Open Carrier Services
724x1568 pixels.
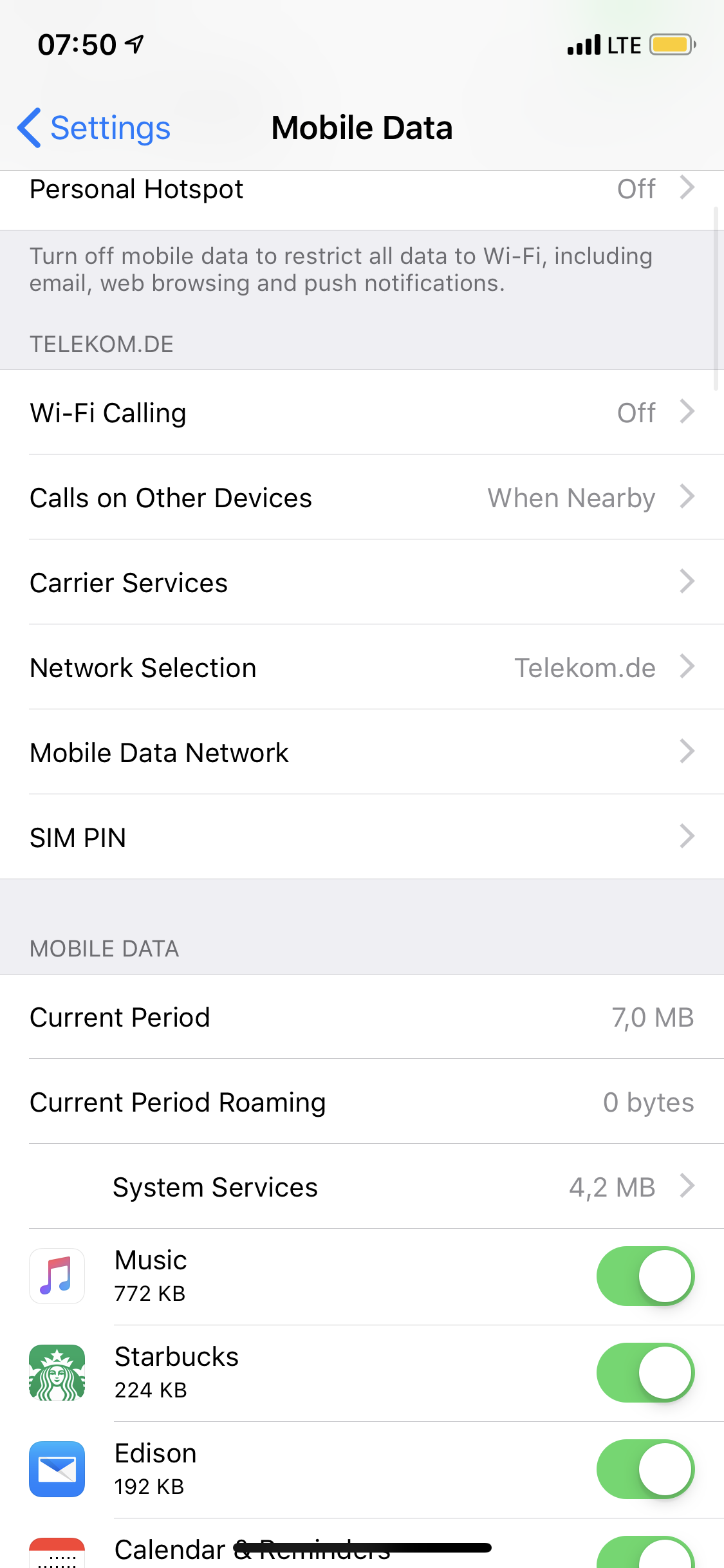(362, 582)
